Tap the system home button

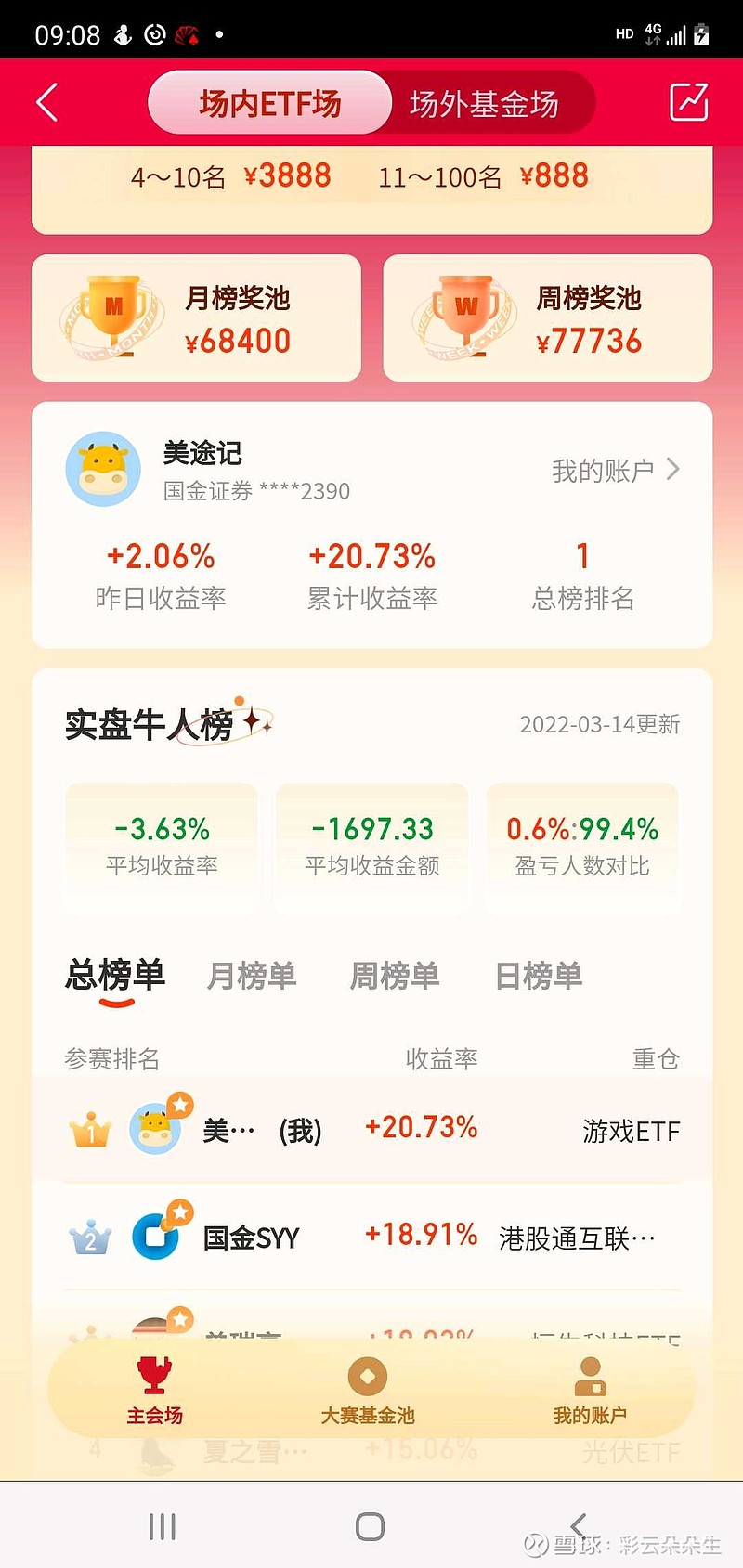point(370,1526)
